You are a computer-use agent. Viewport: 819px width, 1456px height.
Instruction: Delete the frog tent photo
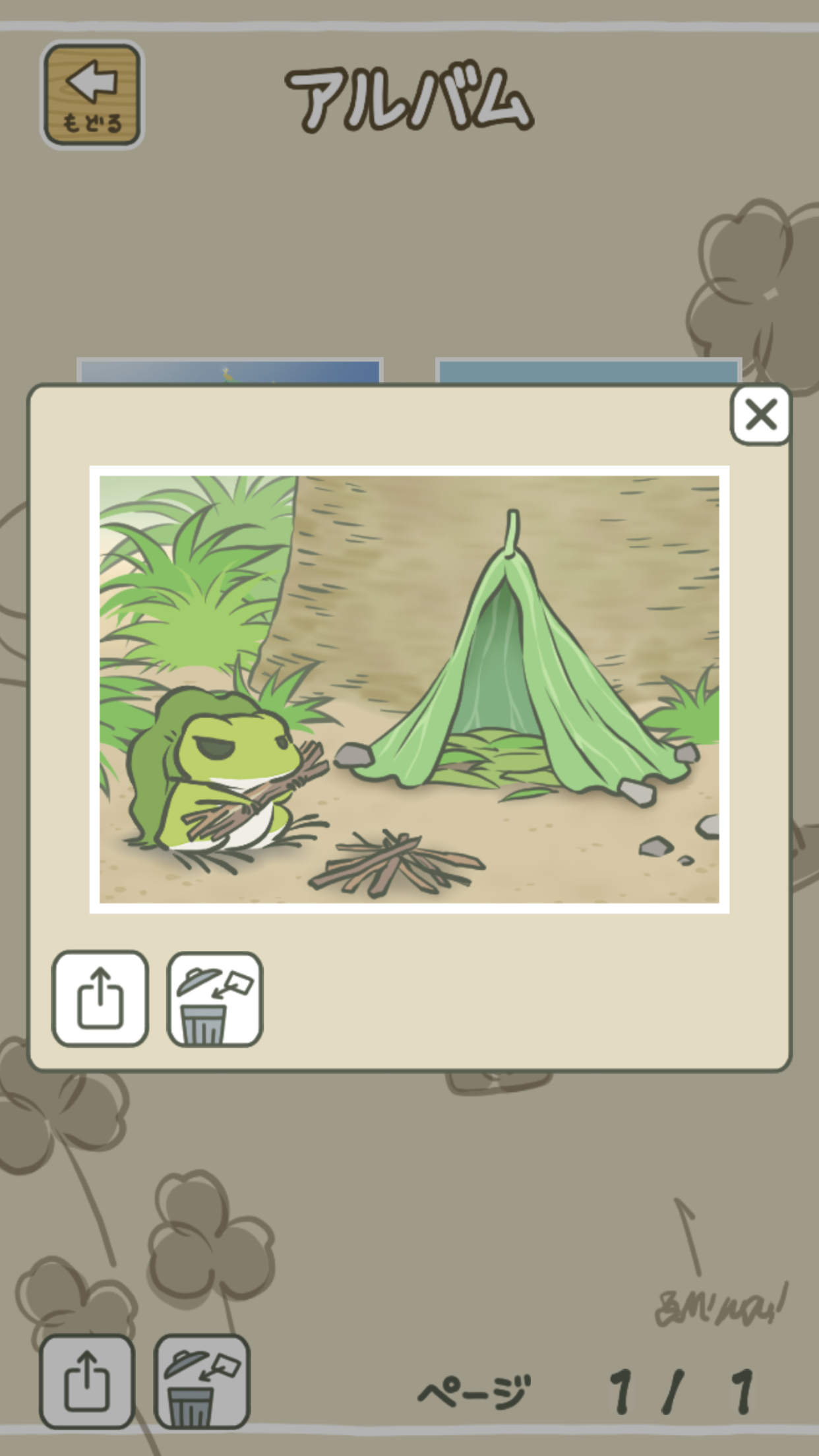click(x=215, y=998)
